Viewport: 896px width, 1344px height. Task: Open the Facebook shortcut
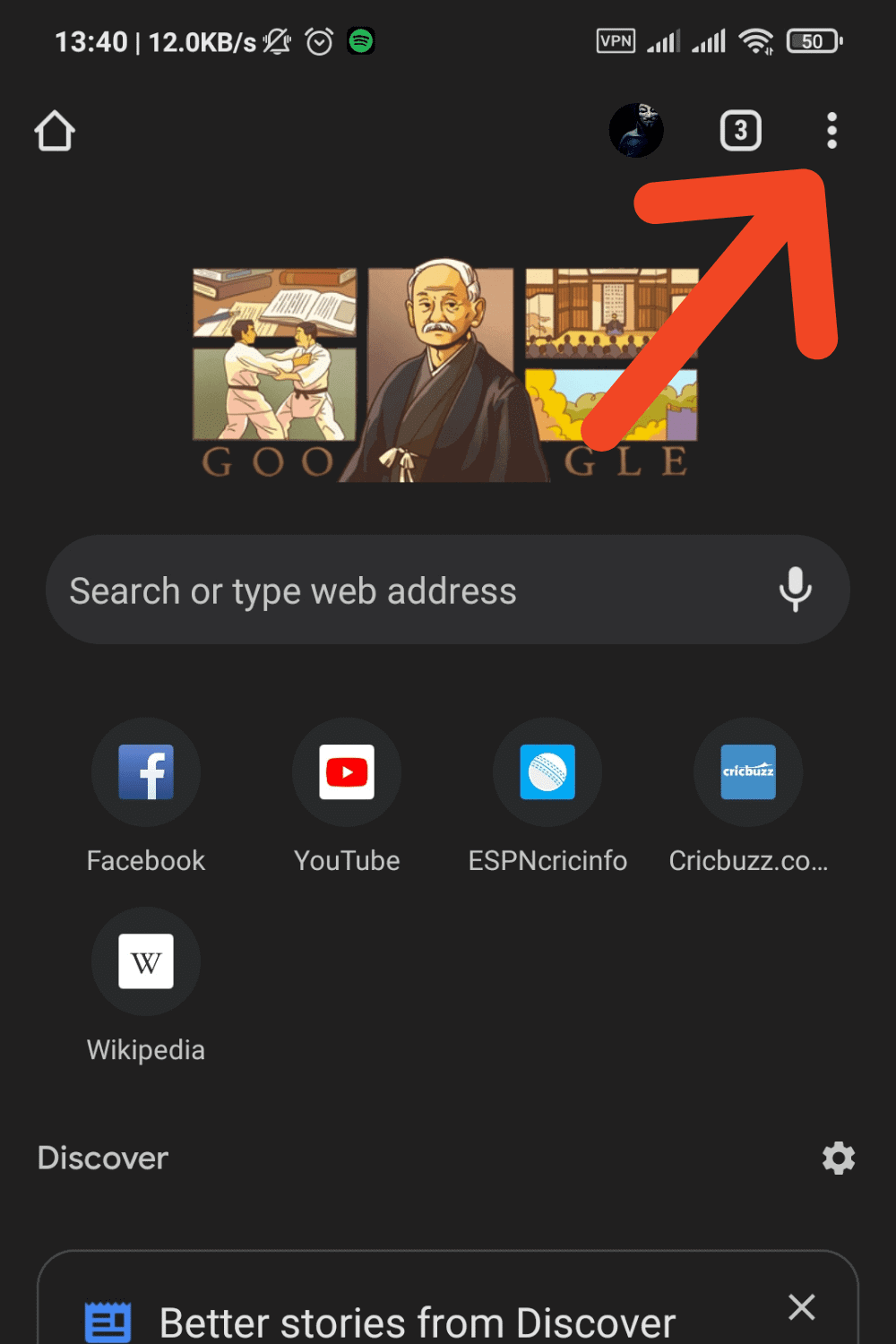point(145,771)
